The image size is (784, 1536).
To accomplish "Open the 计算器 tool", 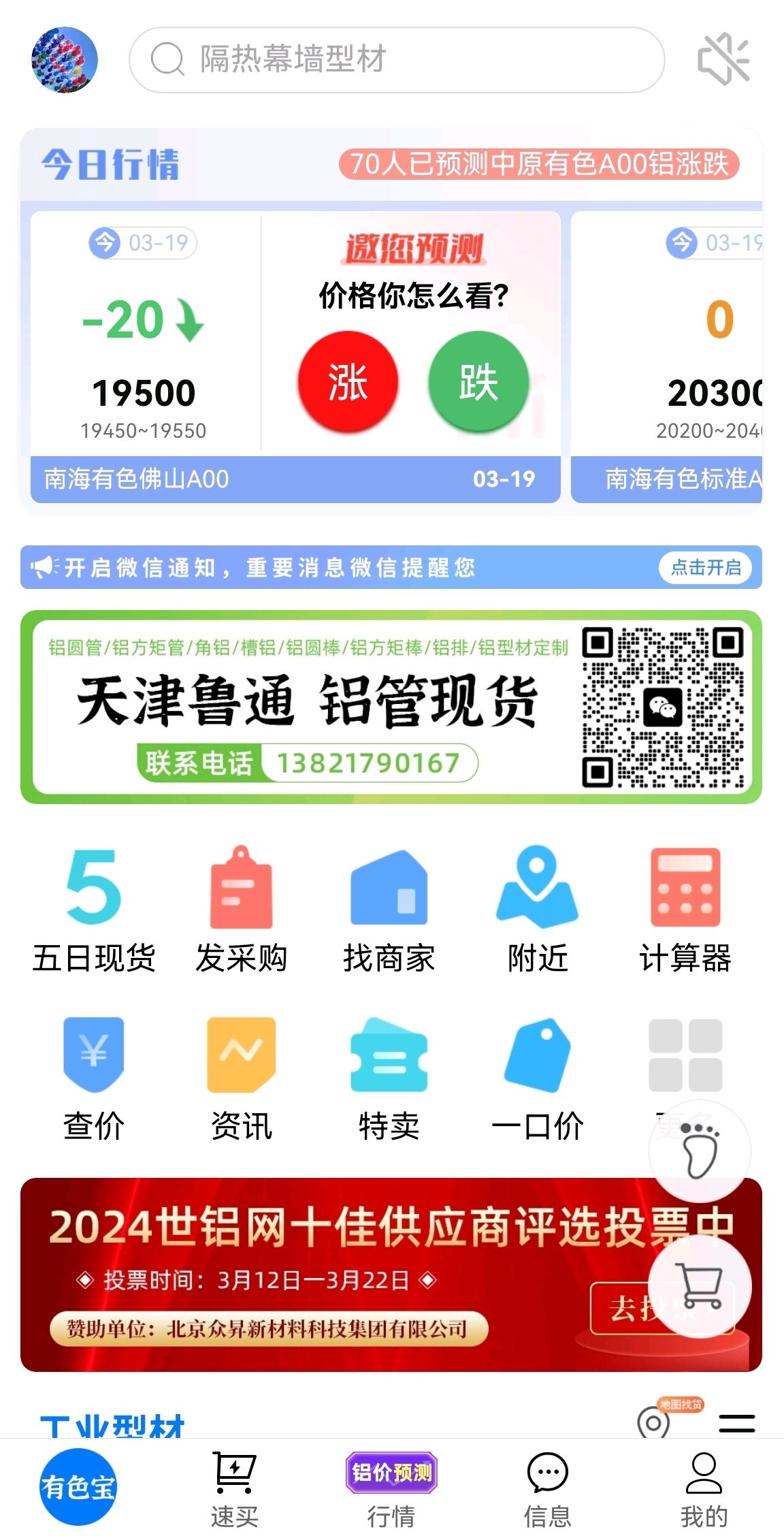I will [685, 910].
